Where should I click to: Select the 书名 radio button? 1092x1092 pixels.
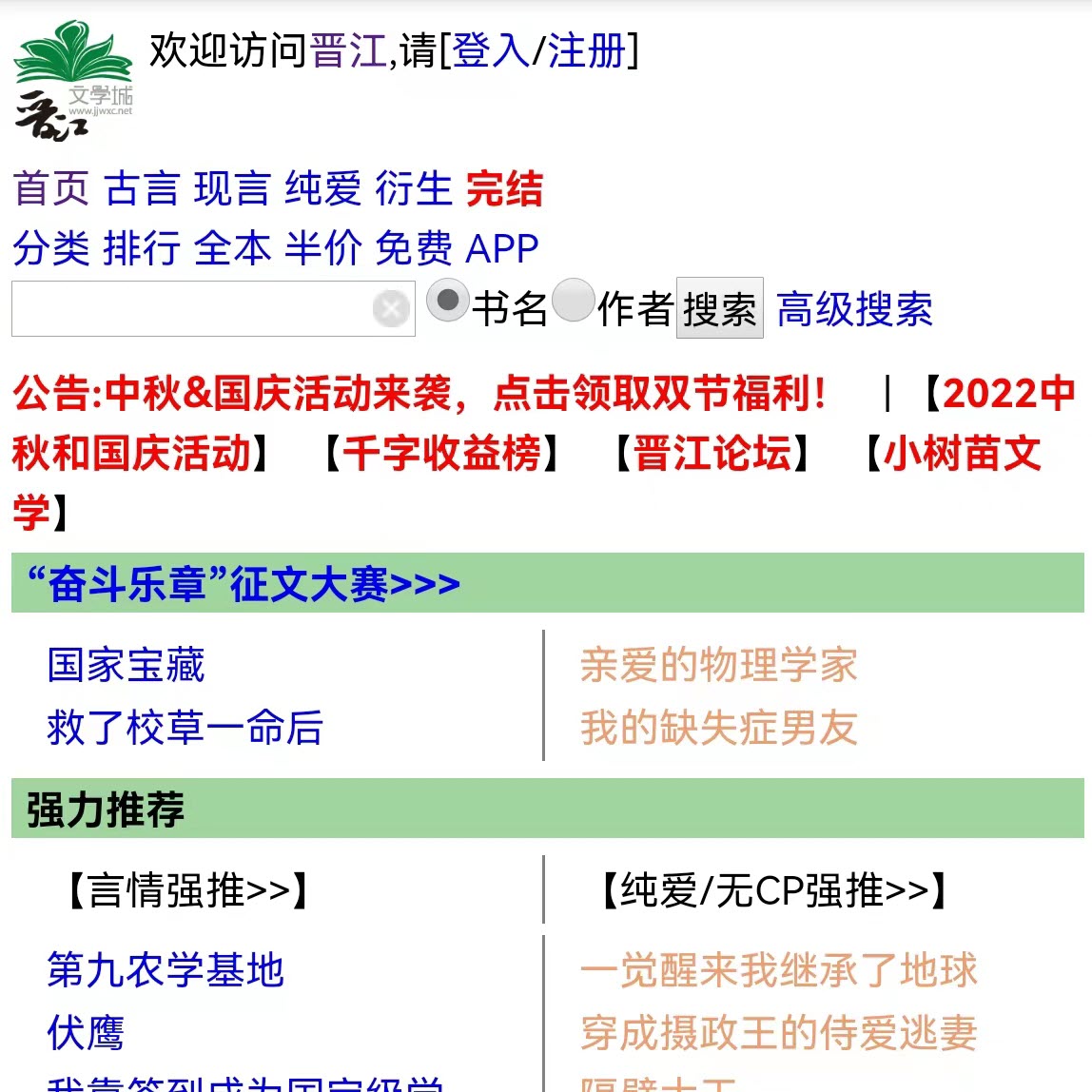447,301
